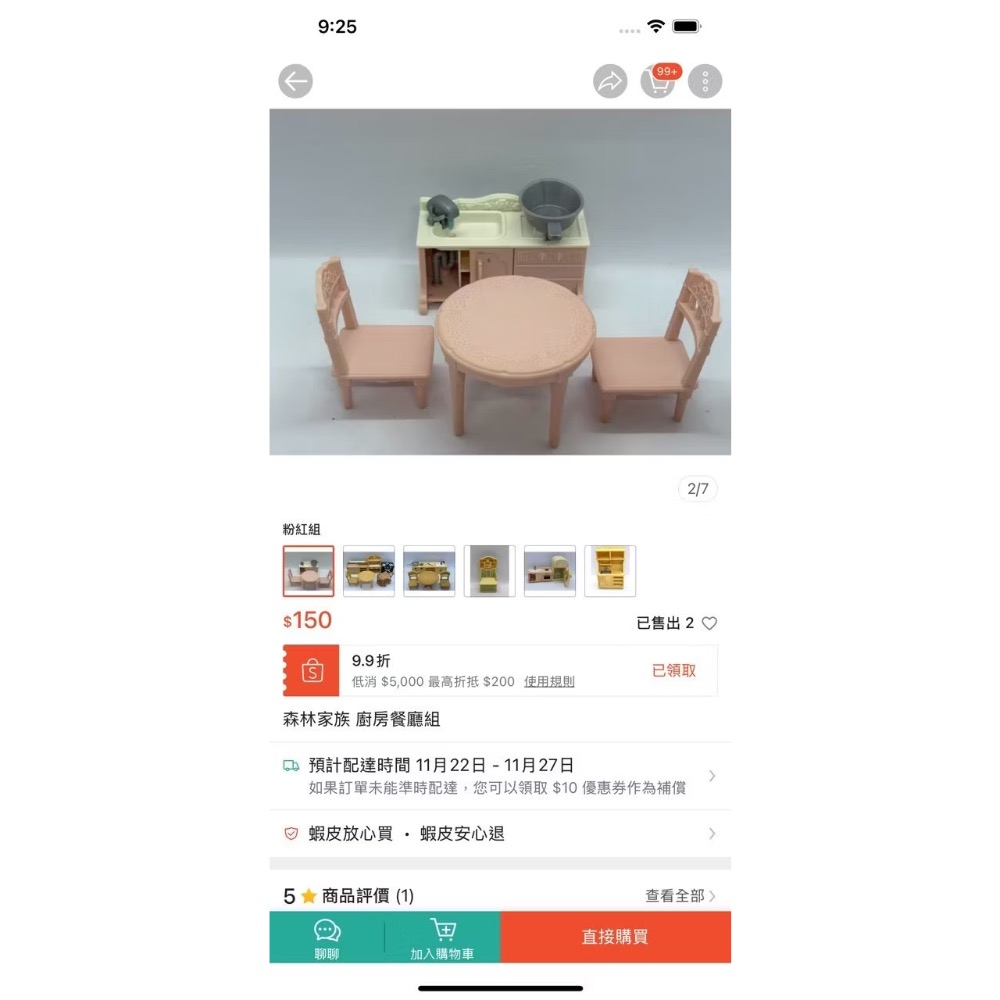Select the pink kitchen counter with fridge thumbnail
This screenshot has width=1000, height=1000.
[x=550, y=571]
